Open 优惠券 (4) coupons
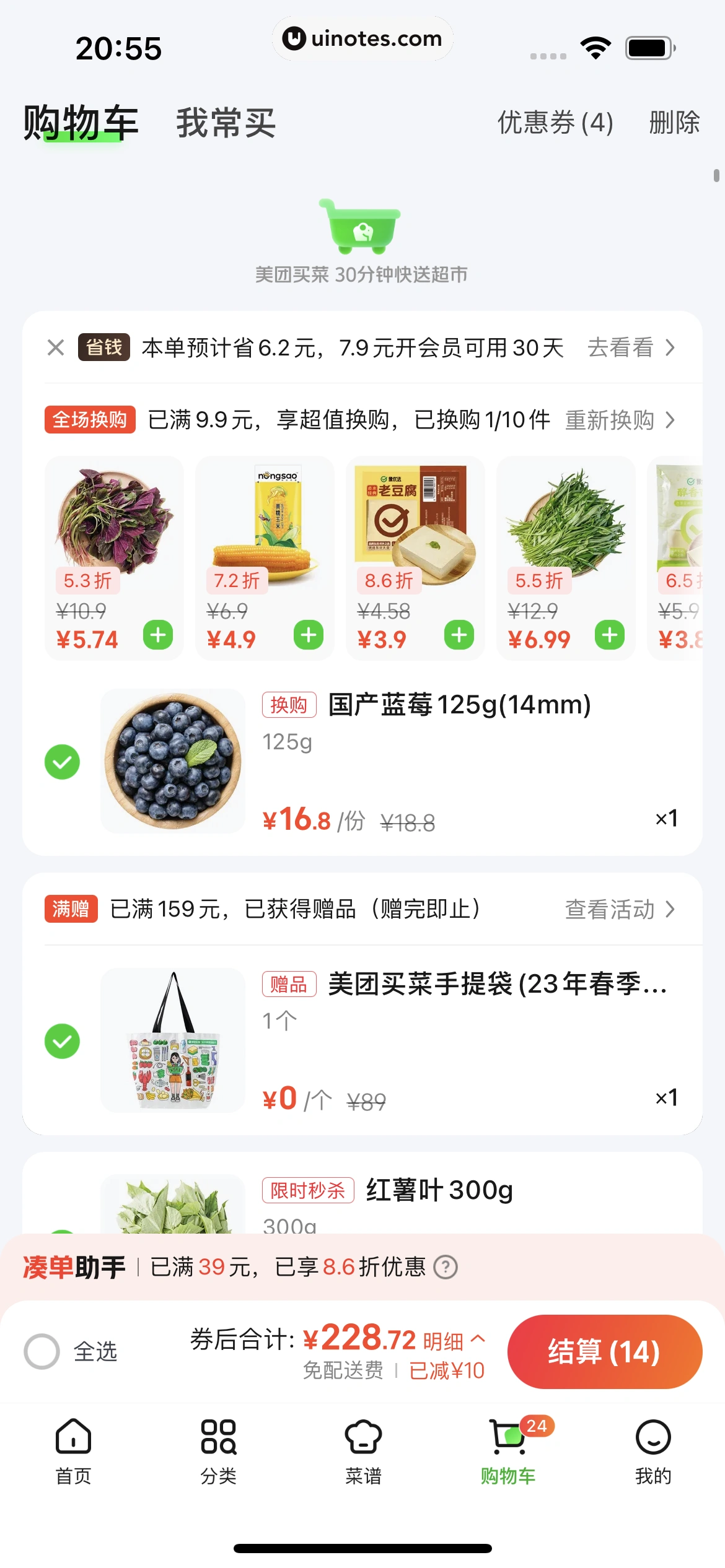The height and width of the screenshot is (1568, 725). click(555, 123)
